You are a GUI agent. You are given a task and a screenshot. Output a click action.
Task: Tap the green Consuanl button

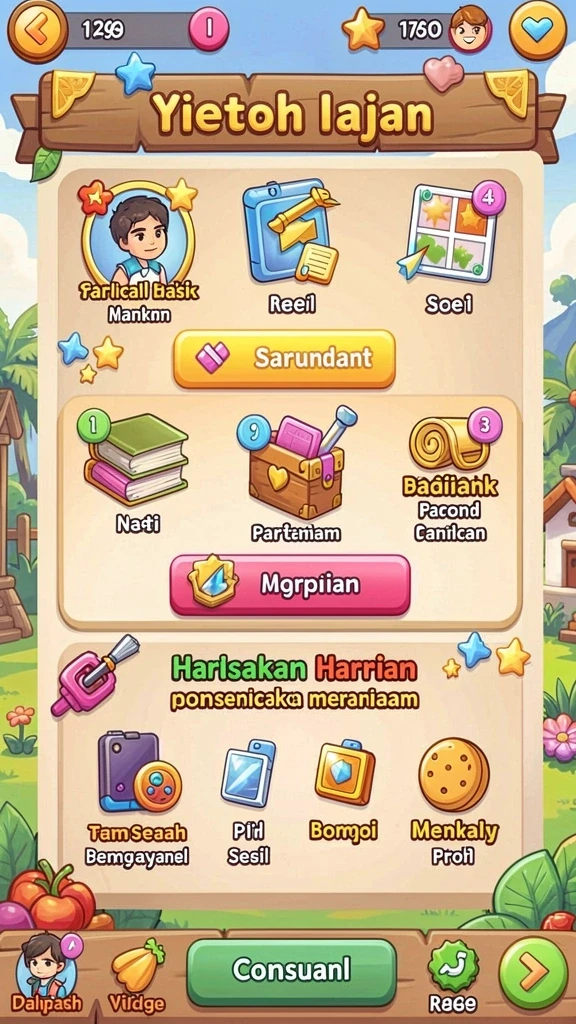point(291,972)
